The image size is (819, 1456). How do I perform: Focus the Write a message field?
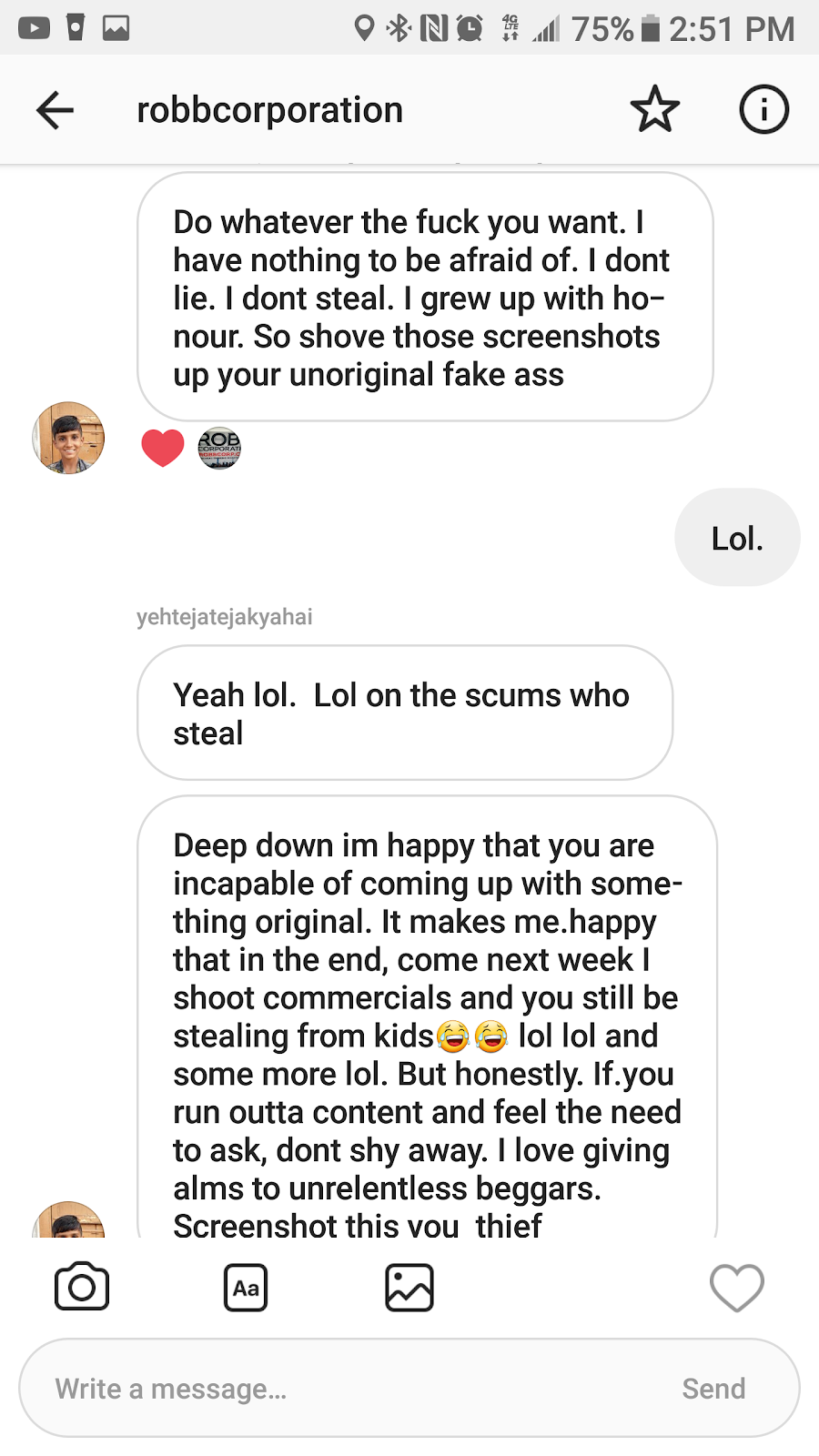pyautogui.click(x=346, y=1389)
